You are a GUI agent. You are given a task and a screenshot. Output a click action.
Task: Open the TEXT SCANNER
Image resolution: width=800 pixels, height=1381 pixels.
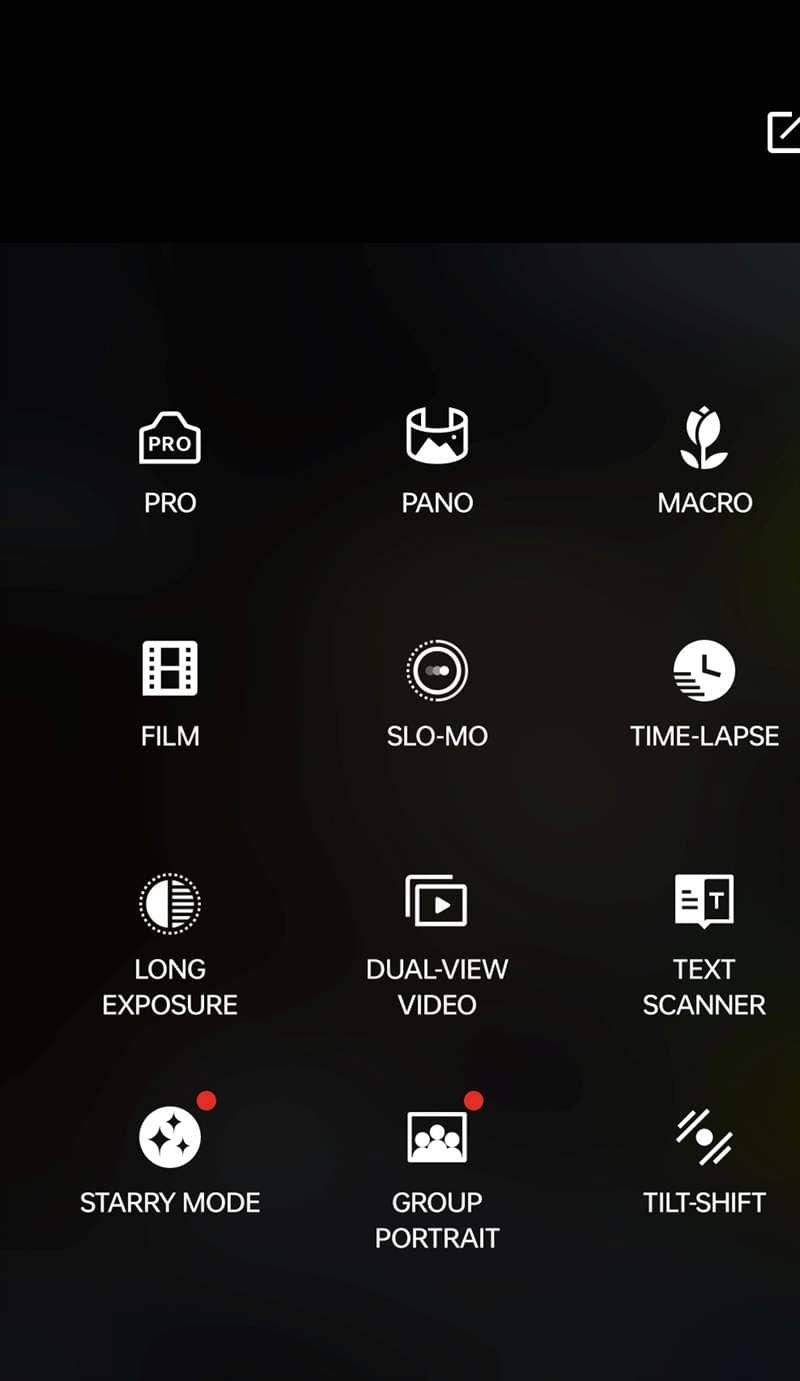(x=704, y=902)
